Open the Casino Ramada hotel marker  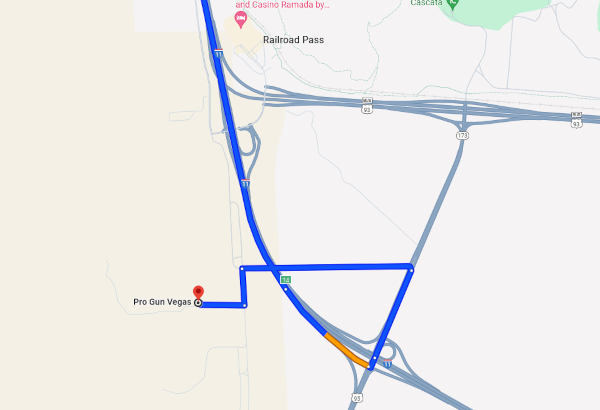pos(240,19)
